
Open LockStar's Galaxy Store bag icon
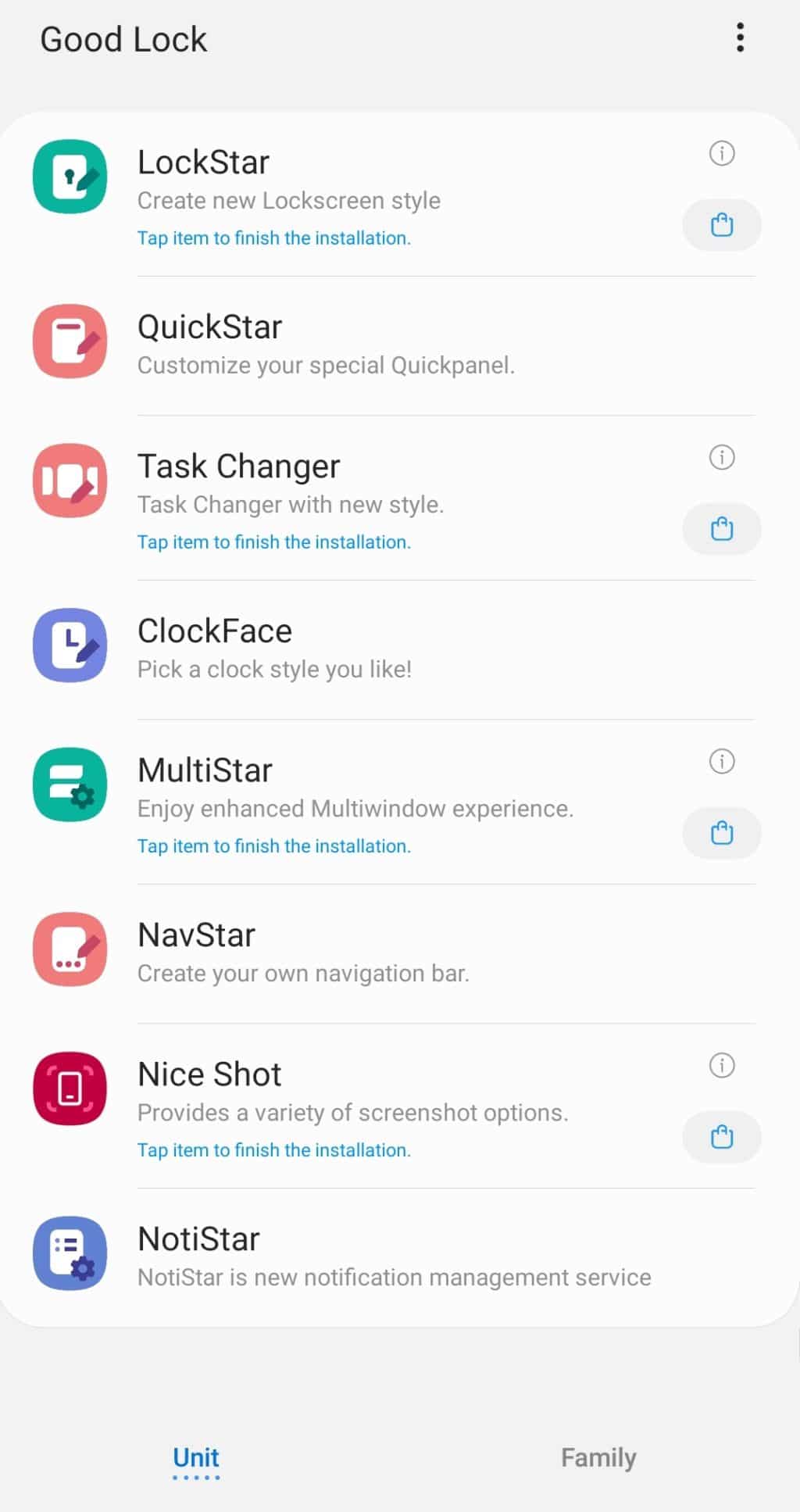721,224
